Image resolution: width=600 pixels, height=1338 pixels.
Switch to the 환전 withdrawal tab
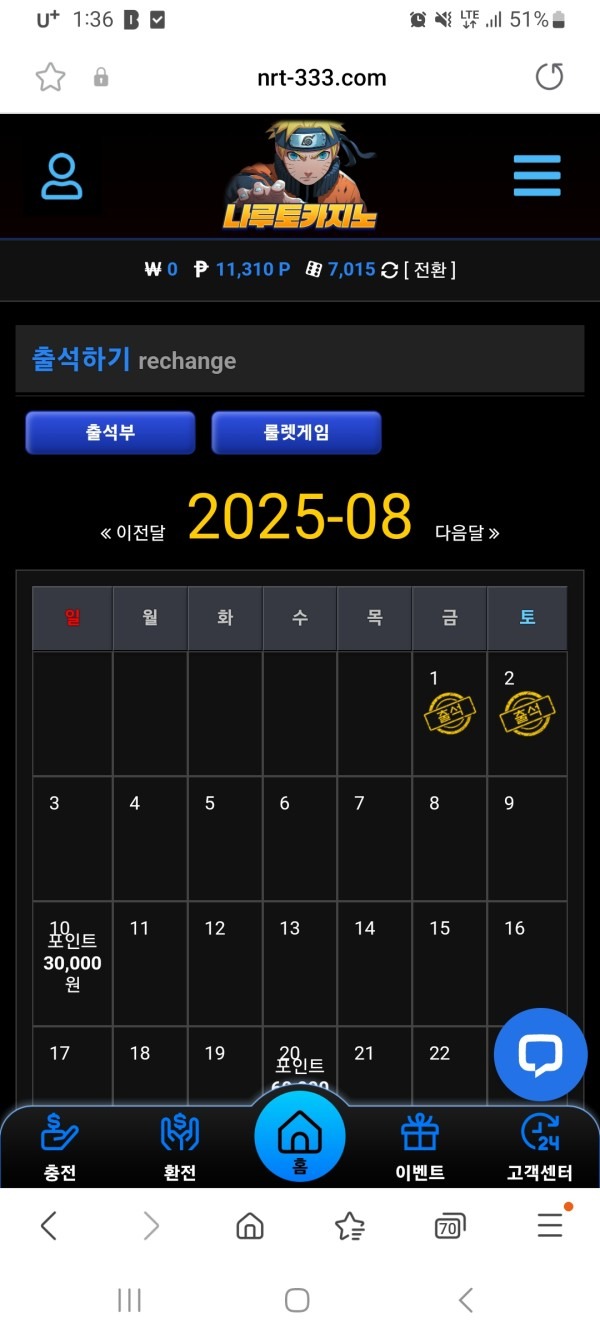180,1147
